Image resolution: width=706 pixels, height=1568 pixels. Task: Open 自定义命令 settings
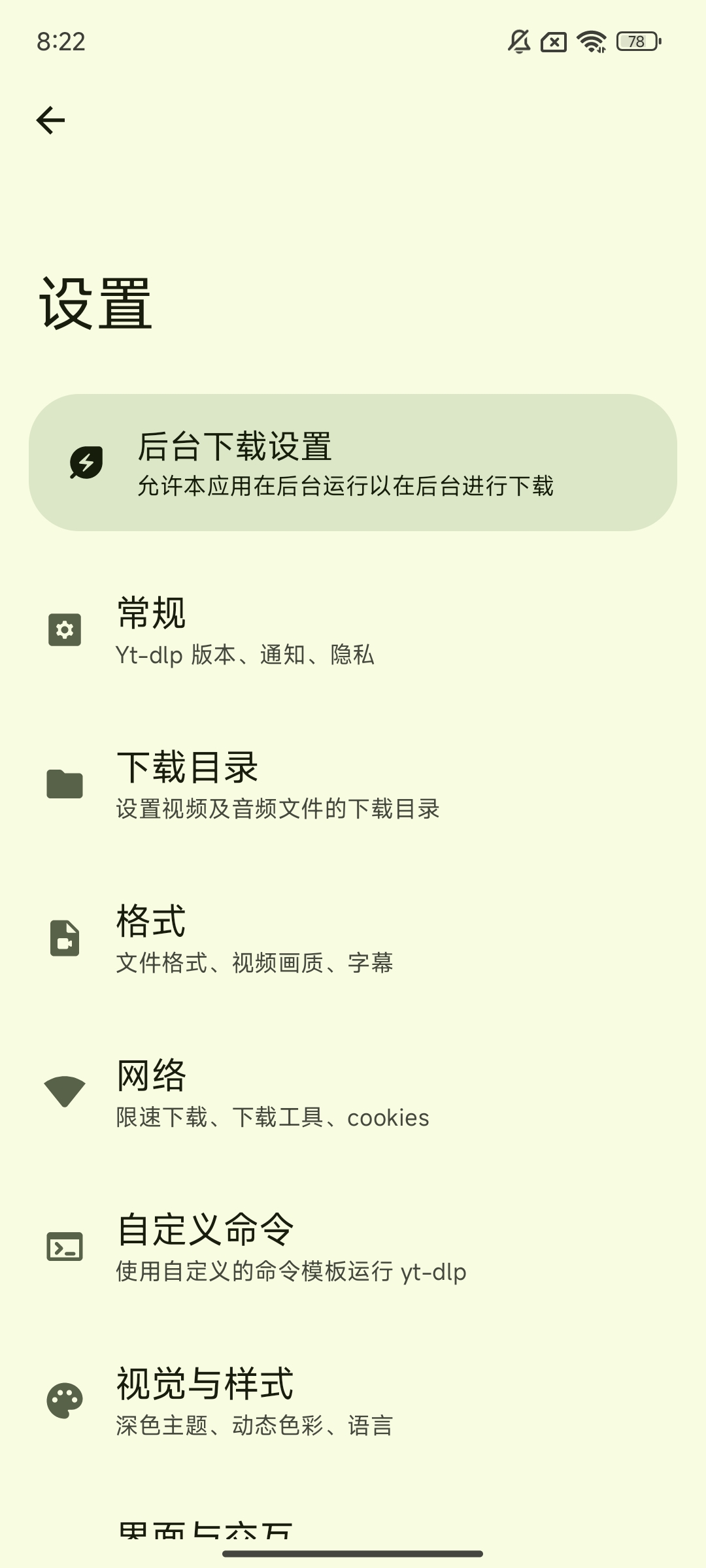[353, 1247]
